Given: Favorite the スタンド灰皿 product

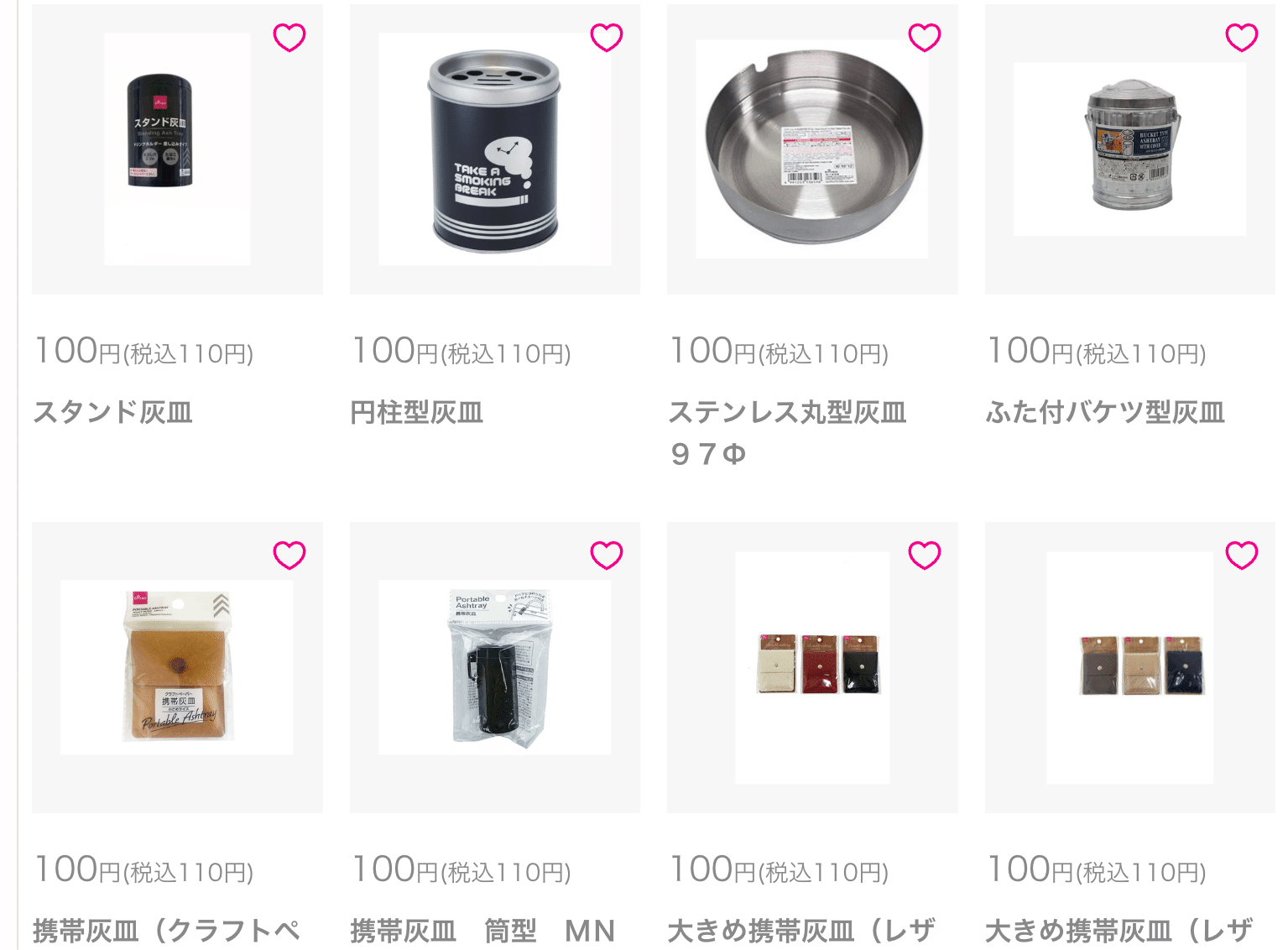Looking at the screenshot, I should pyautogui.click(x=289, y=38).
